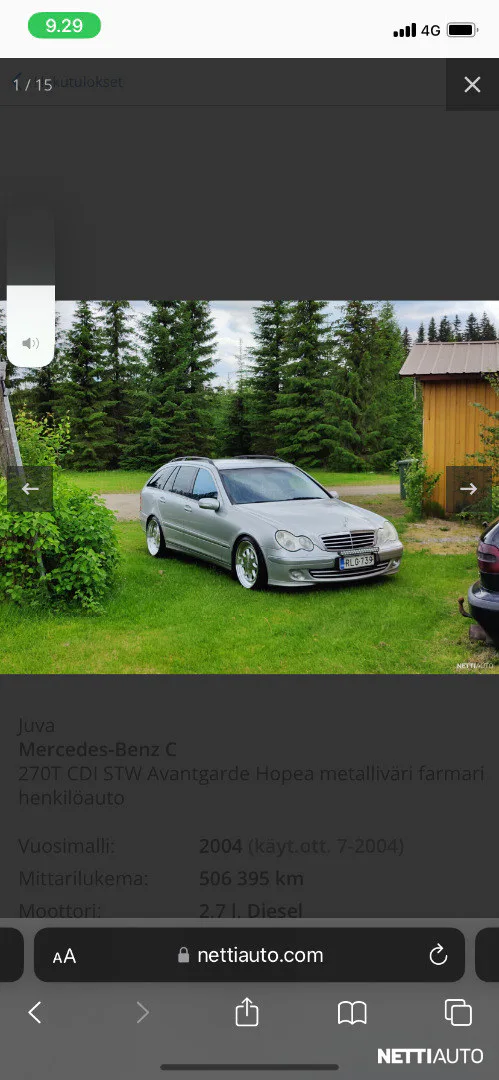
Task: Reload the nettiauto.com page
Action: point(438,955)
